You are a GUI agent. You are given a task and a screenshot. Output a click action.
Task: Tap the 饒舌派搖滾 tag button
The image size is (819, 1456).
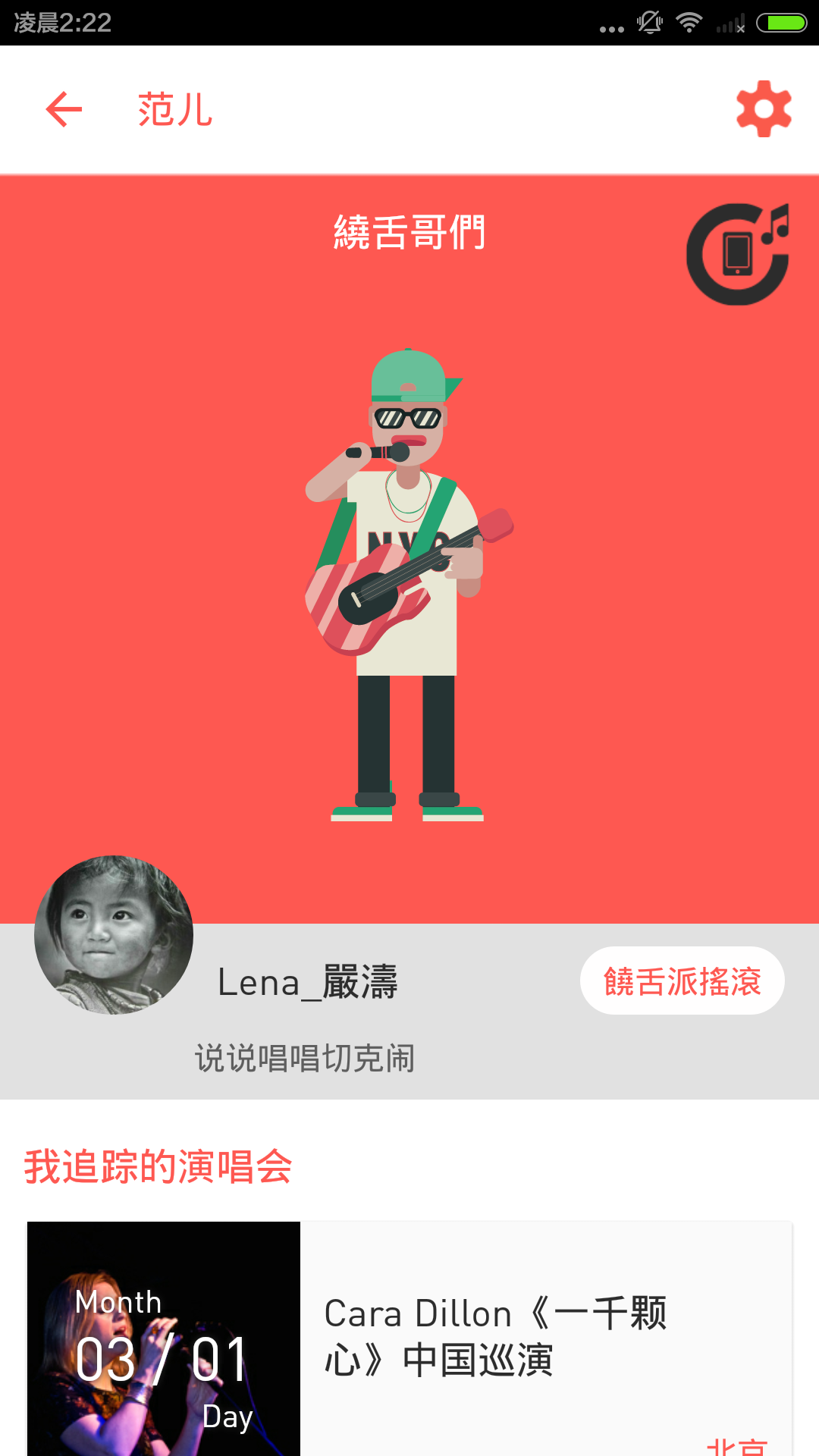coord(682,981)
